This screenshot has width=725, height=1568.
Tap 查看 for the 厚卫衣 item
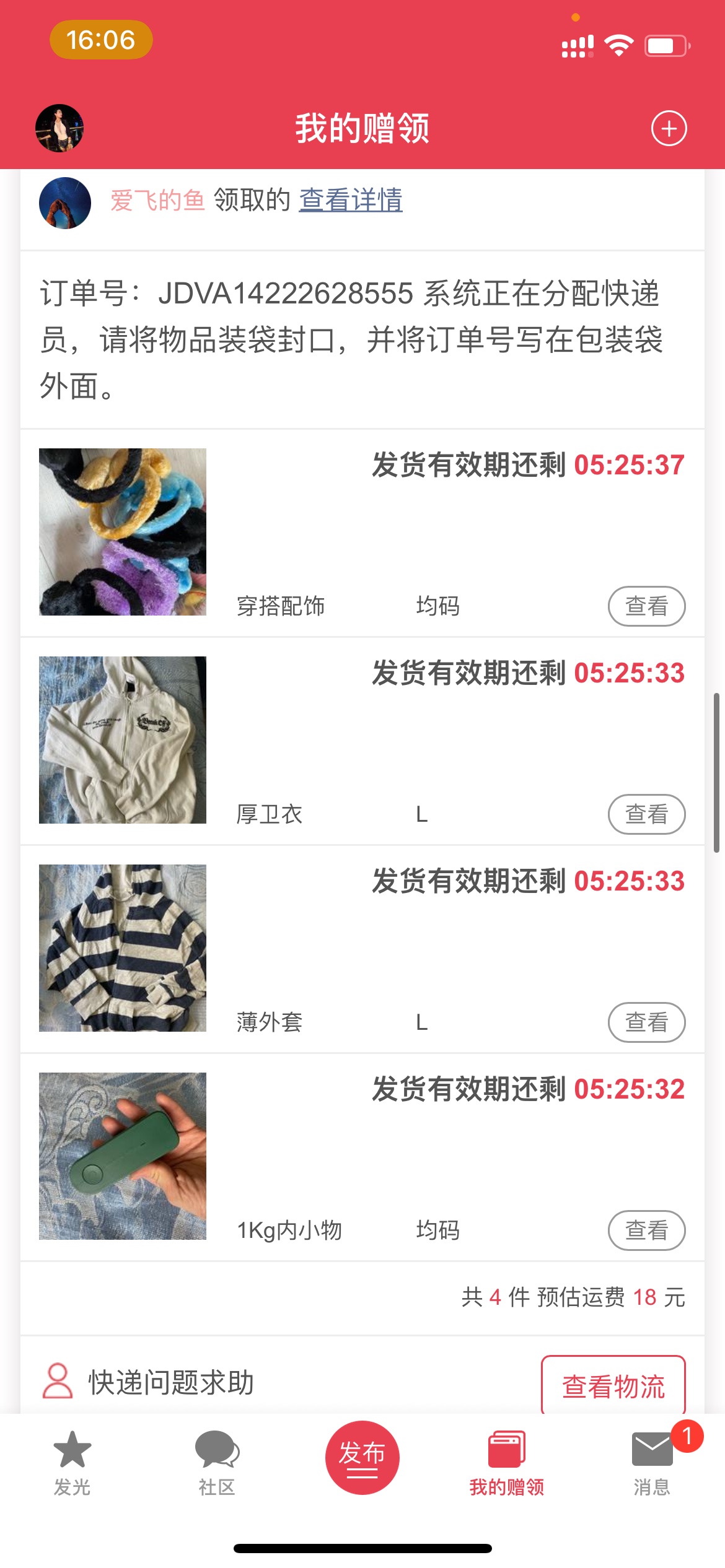tap(646, 814)
